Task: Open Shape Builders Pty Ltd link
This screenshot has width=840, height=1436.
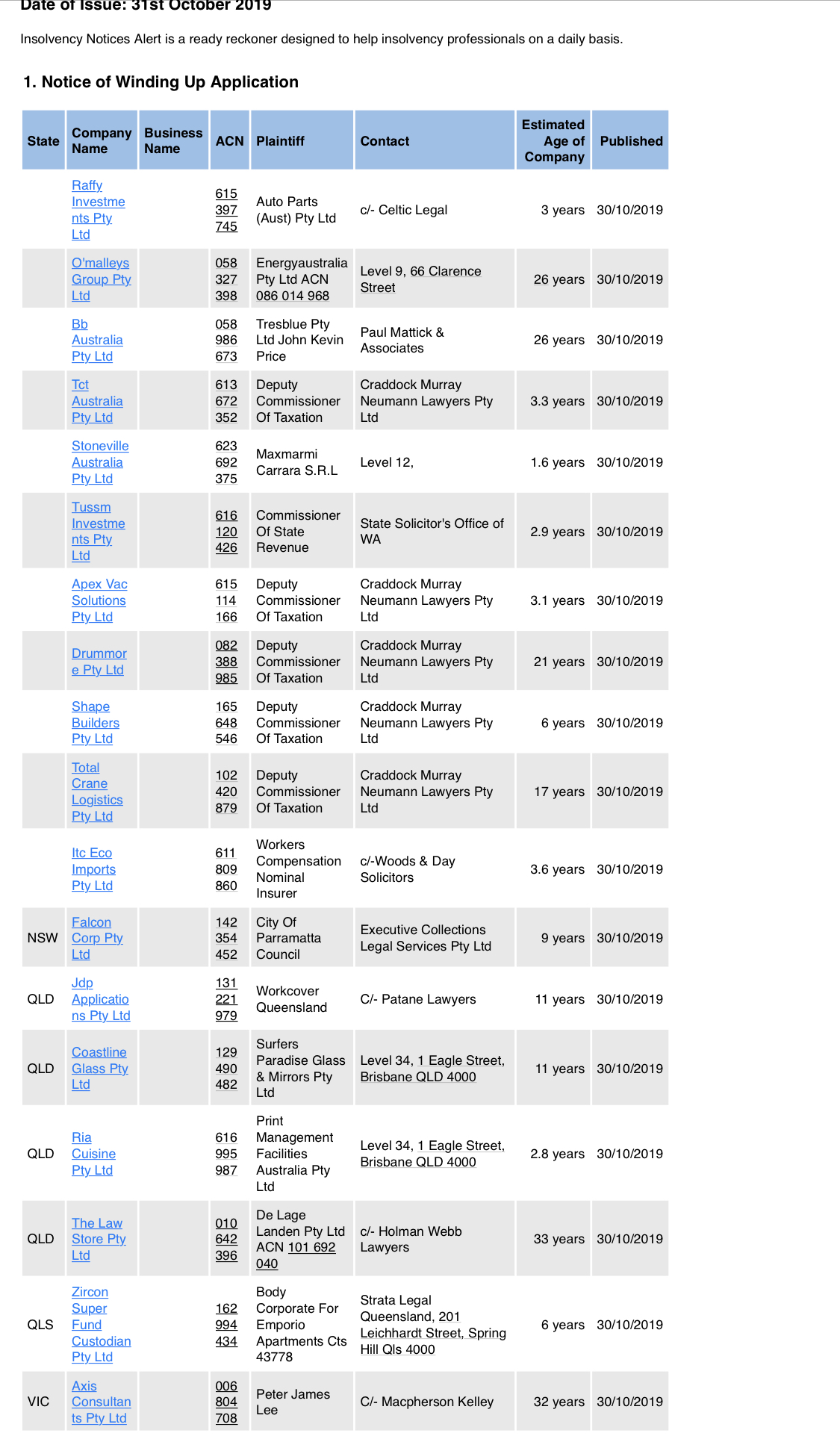Action: pos(96,722)
